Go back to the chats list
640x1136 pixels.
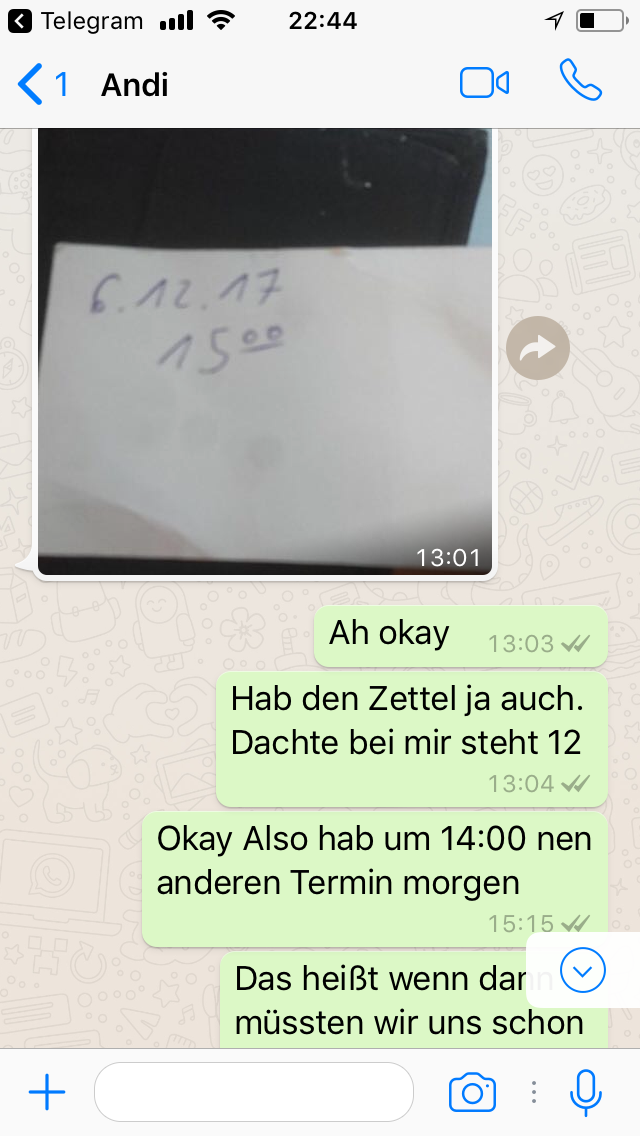click(40, 85)
